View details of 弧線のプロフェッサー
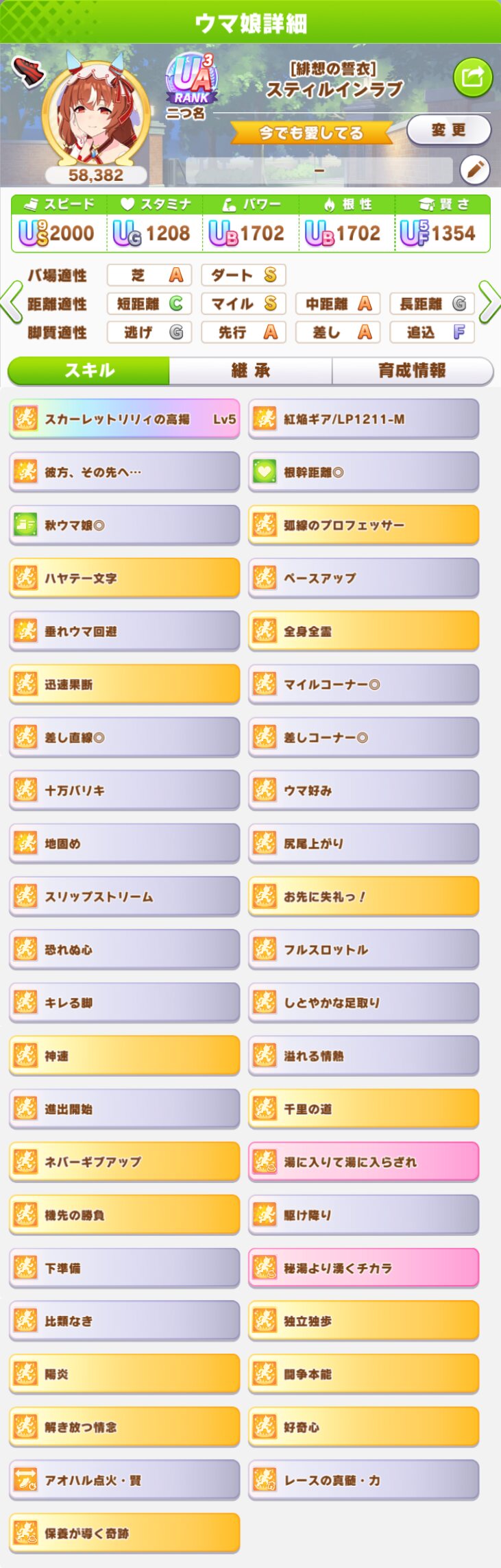This screenshot has height=1568, width=501. point(363,525)
